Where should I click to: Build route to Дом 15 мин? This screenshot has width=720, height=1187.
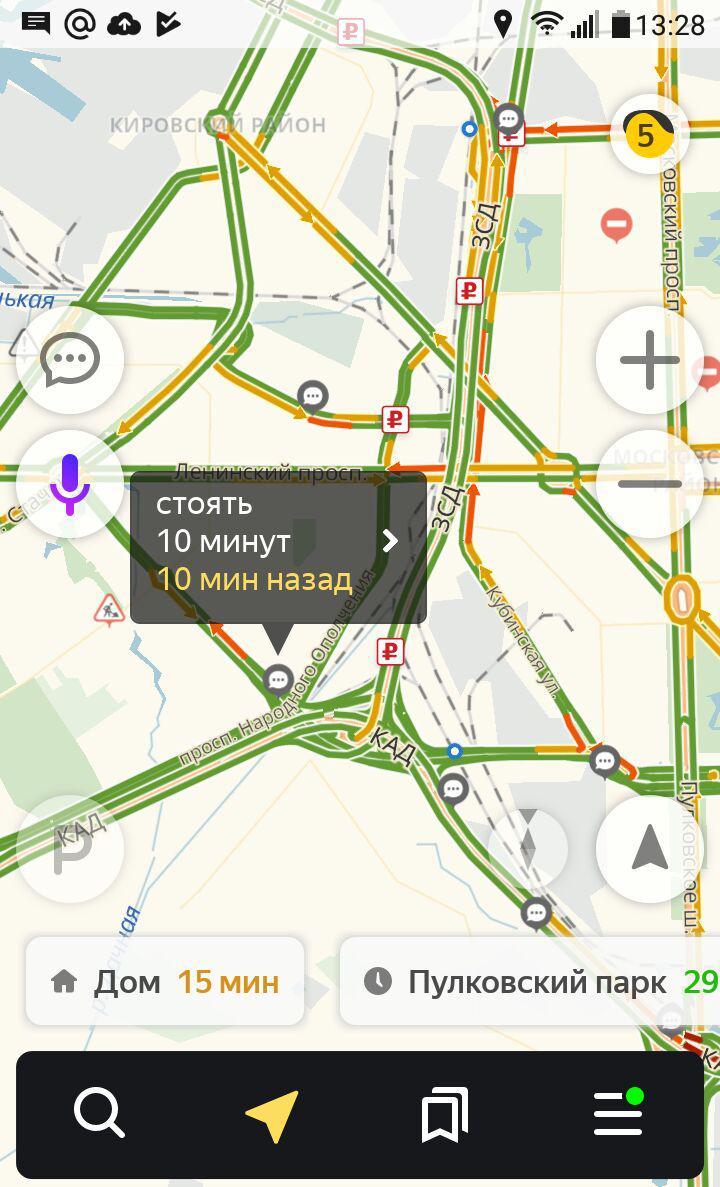tap(165, 982)
